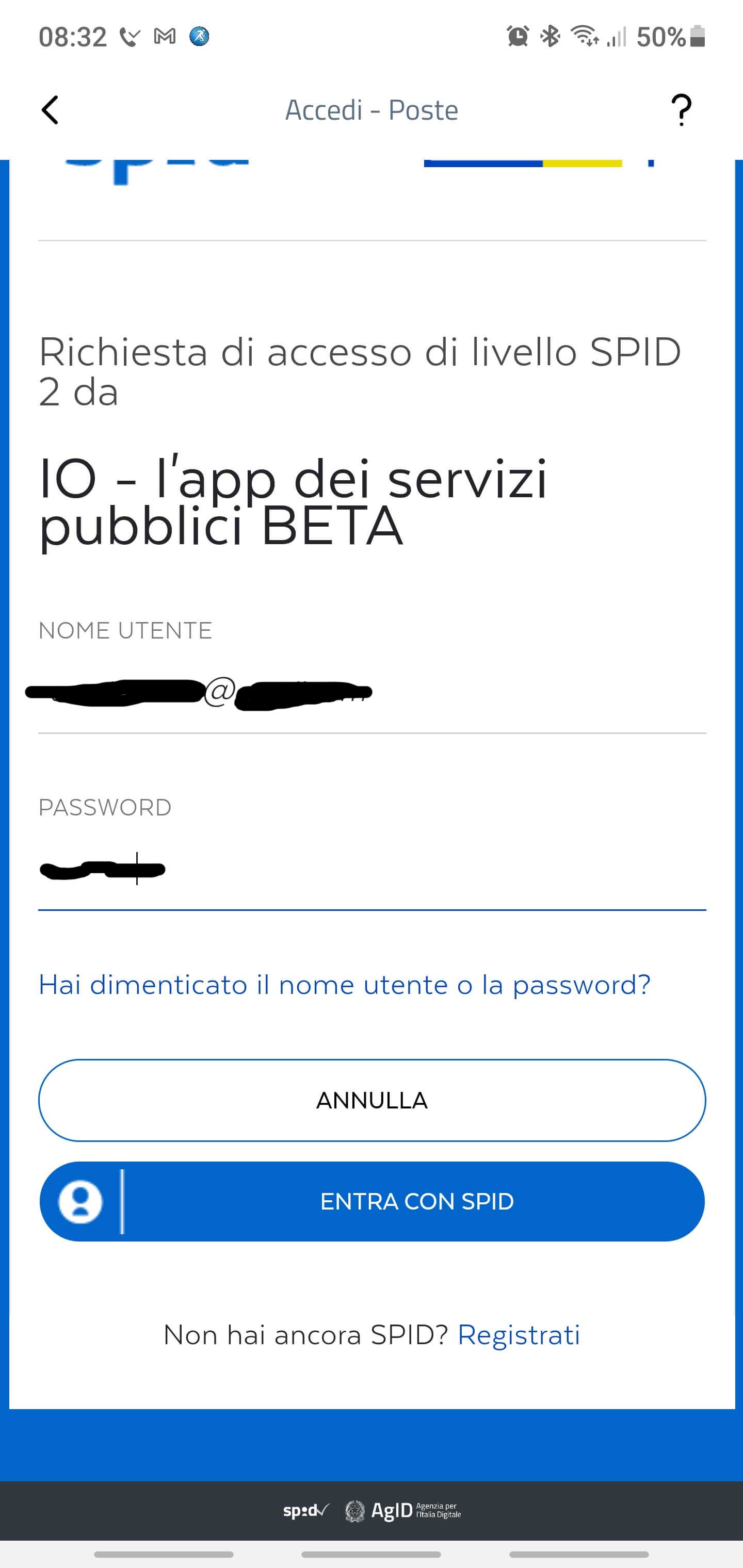The image size is (743, 1568).
Task: Open the forgotten username or password link
Action: pyautogui.click(x=345, y=985)
